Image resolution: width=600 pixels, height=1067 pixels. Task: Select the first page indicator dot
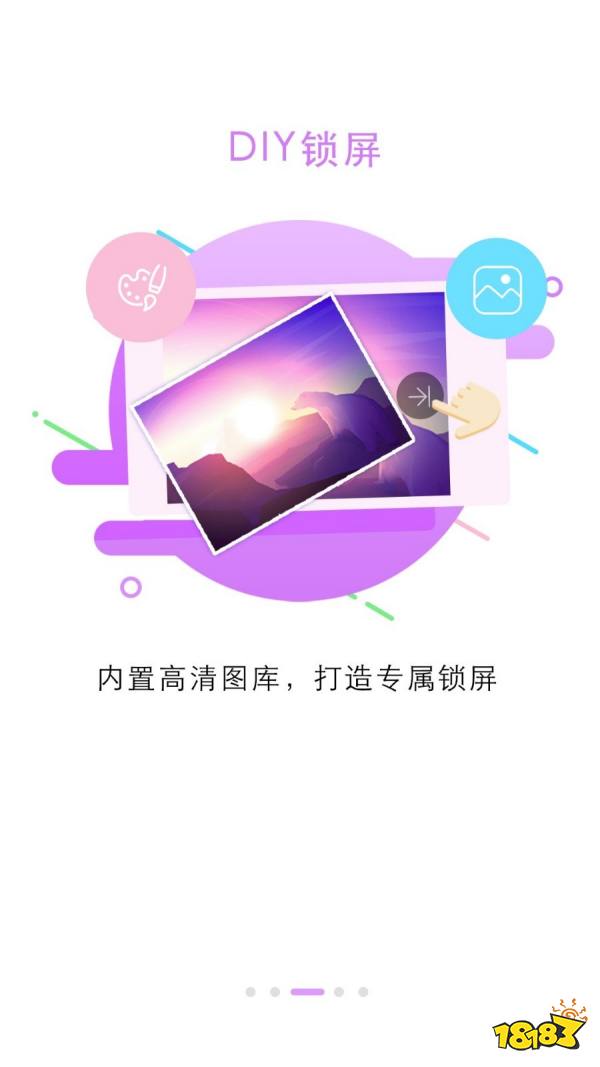(x=250, y=992)
